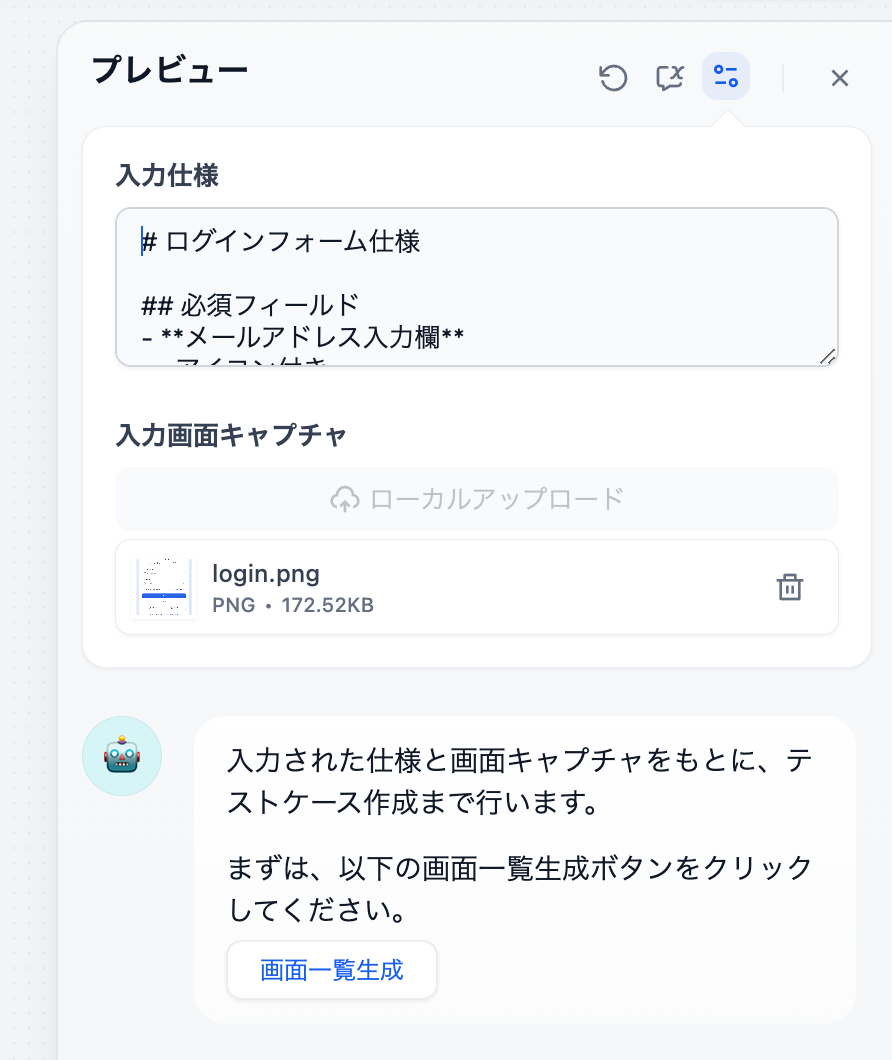Click the cloud upload icon
This screenshot has width=892, height=1060.
pos(345,498)
